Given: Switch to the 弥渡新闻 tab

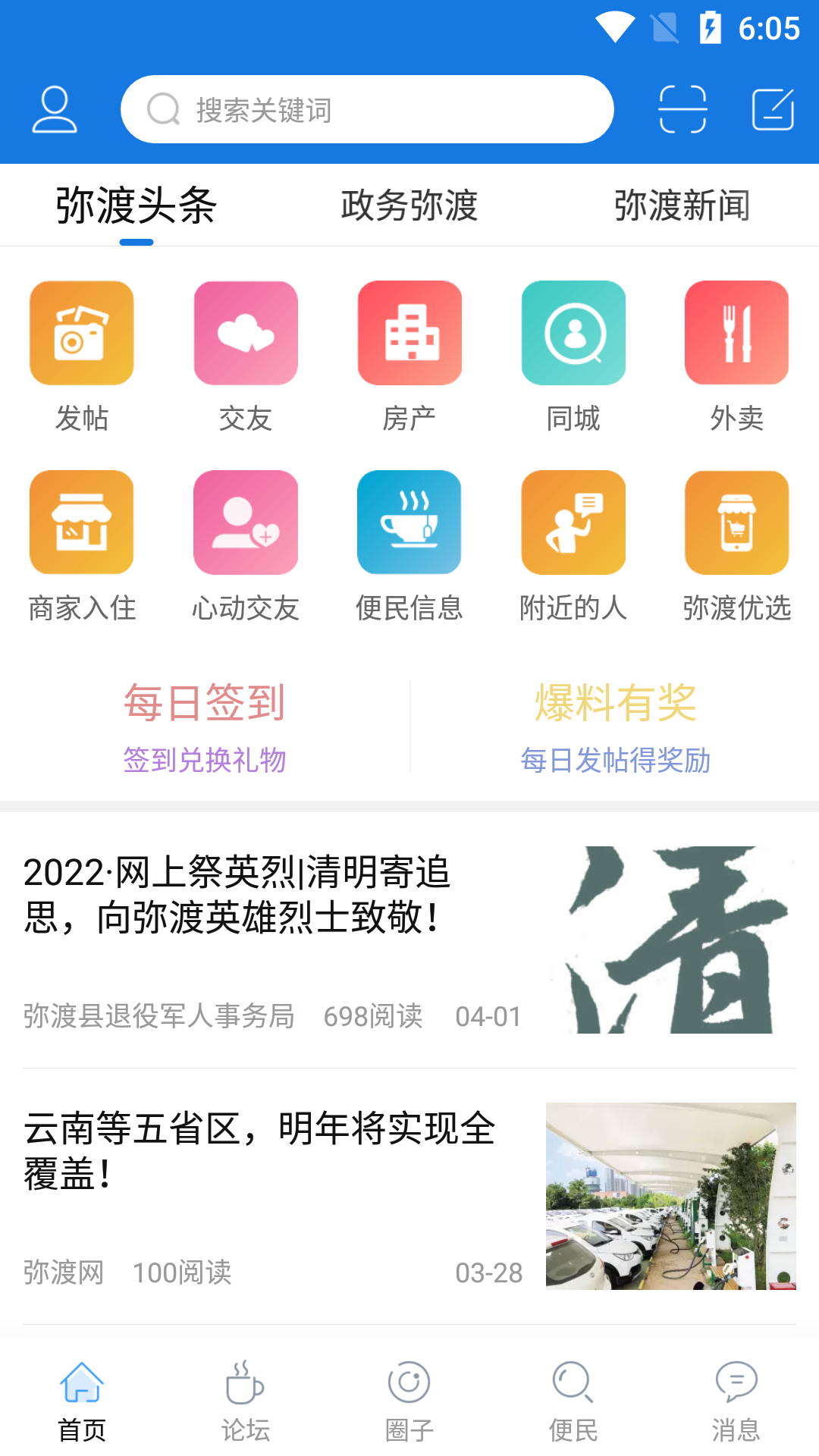Looking at the screenshot, I should coord(682,205).
